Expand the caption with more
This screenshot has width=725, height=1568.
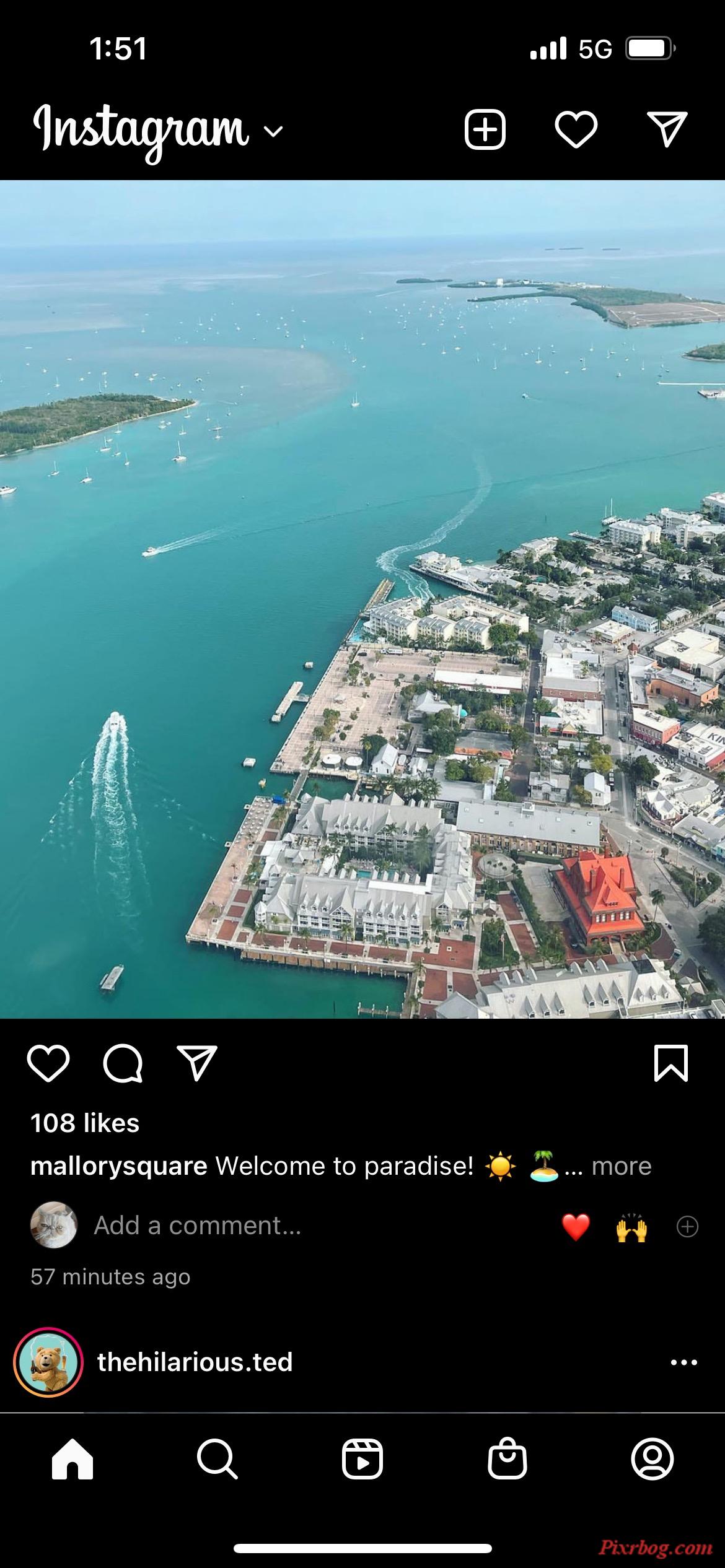tap(622, 1166)
